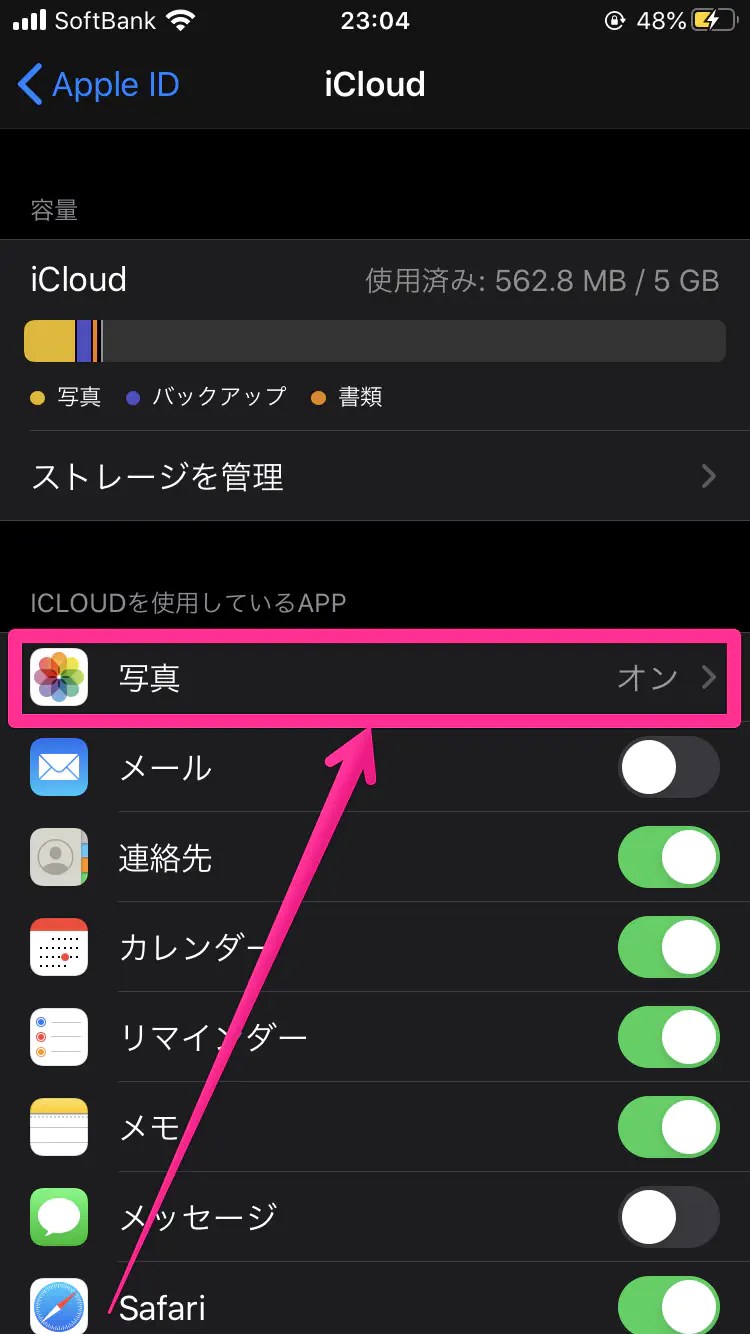Turn off the カレンダー iCloud toggle
Screen dimensions: 750x1334
tap(668, 947)
